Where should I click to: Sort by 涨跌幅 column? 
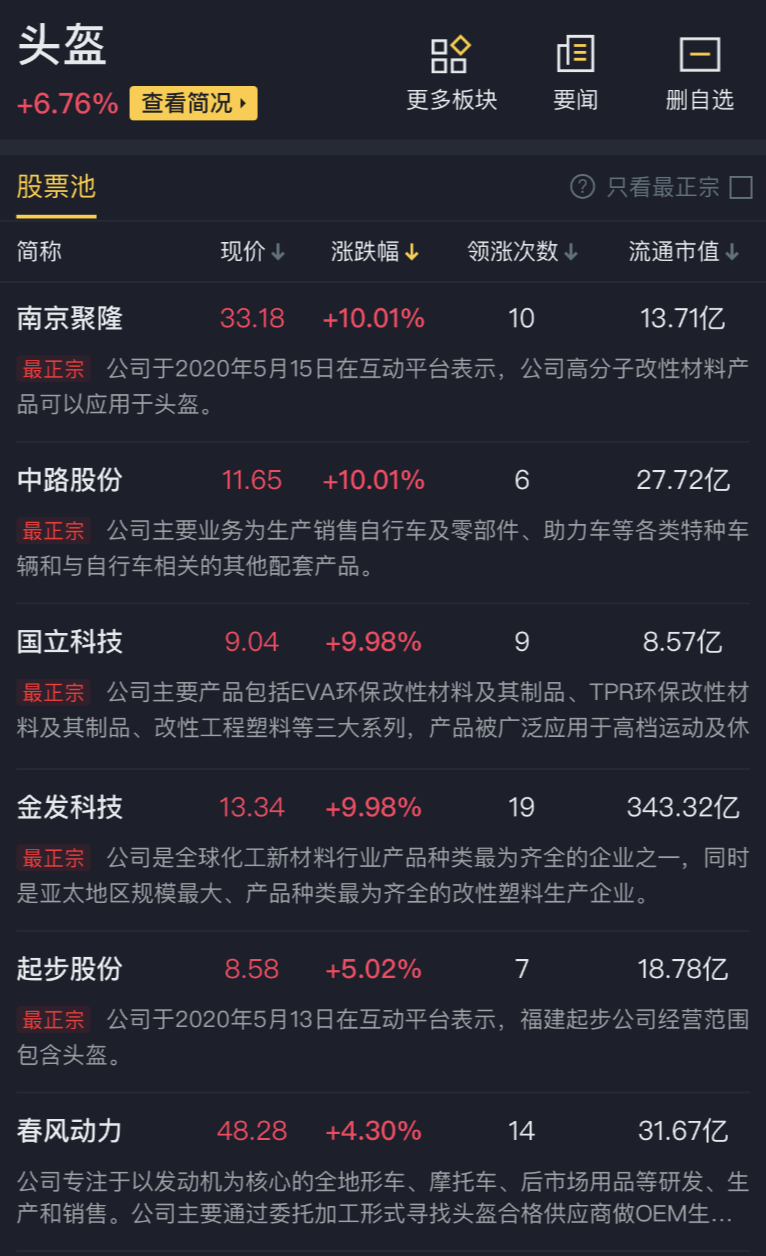tap(375, 252)
